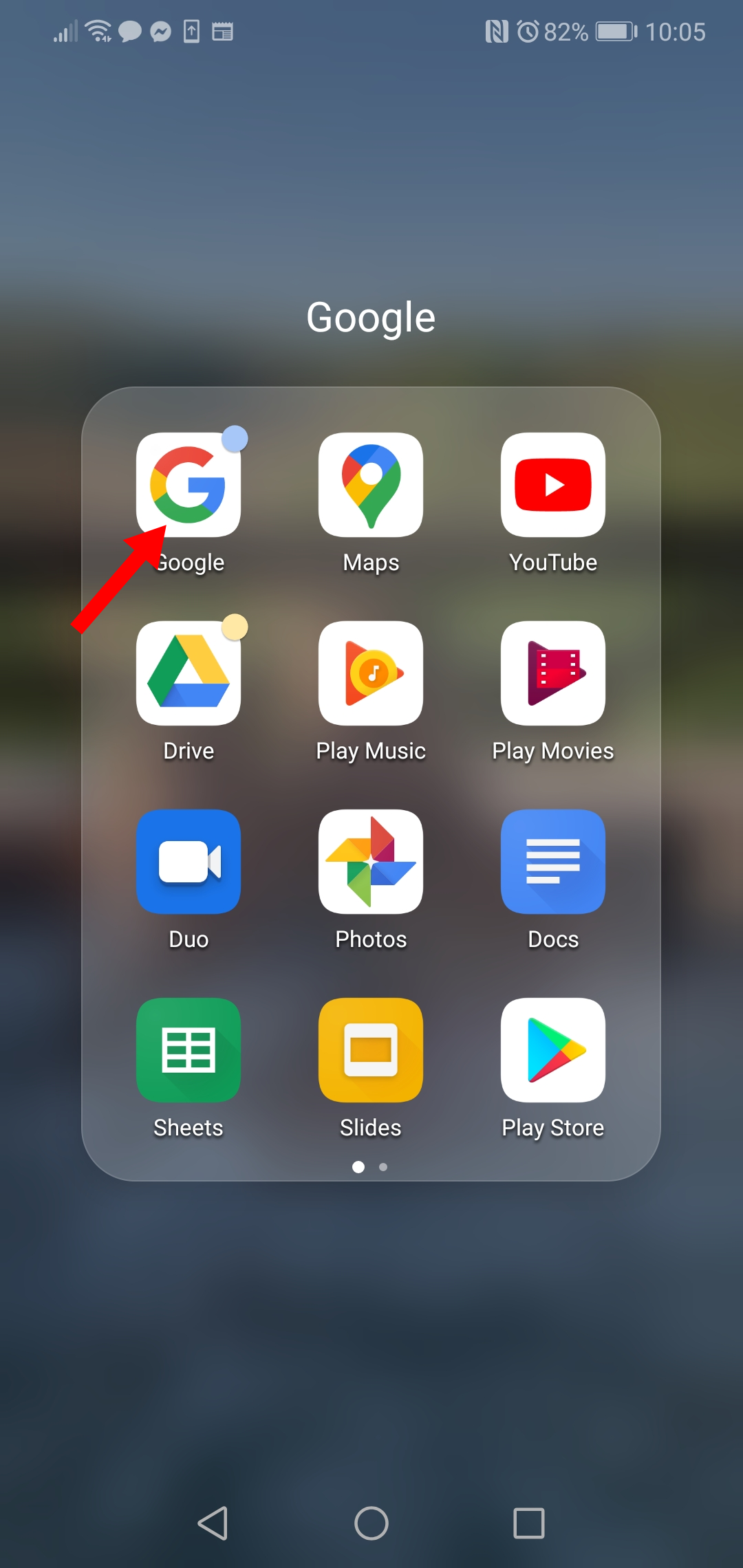The height and width of the screenshot is (1568, 743).
Task: Open Google Photos
Action: [x=371, y=862]
